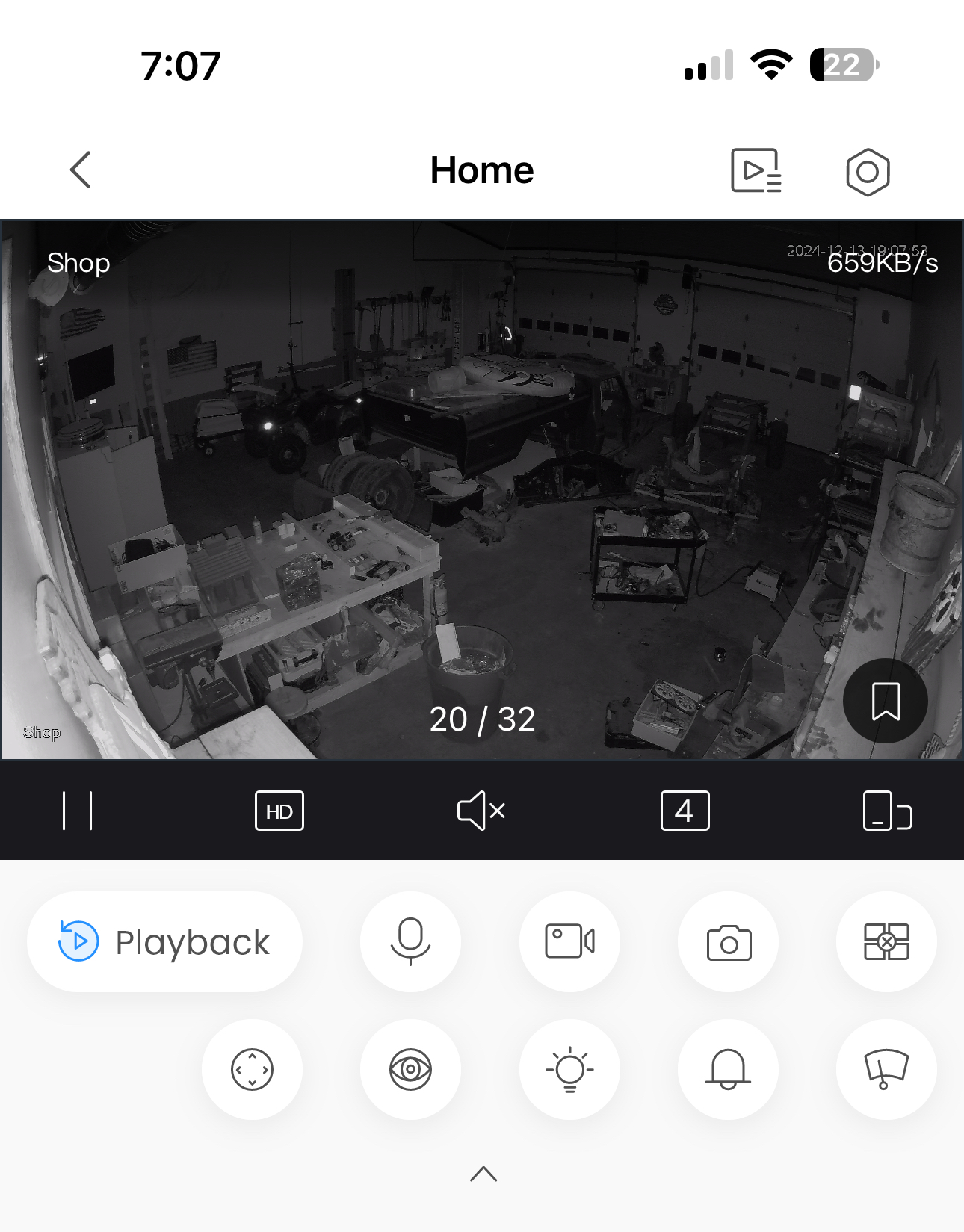The image size is (964, 1232).
Task: Start recording a video clip
Action: pos(569,942)
